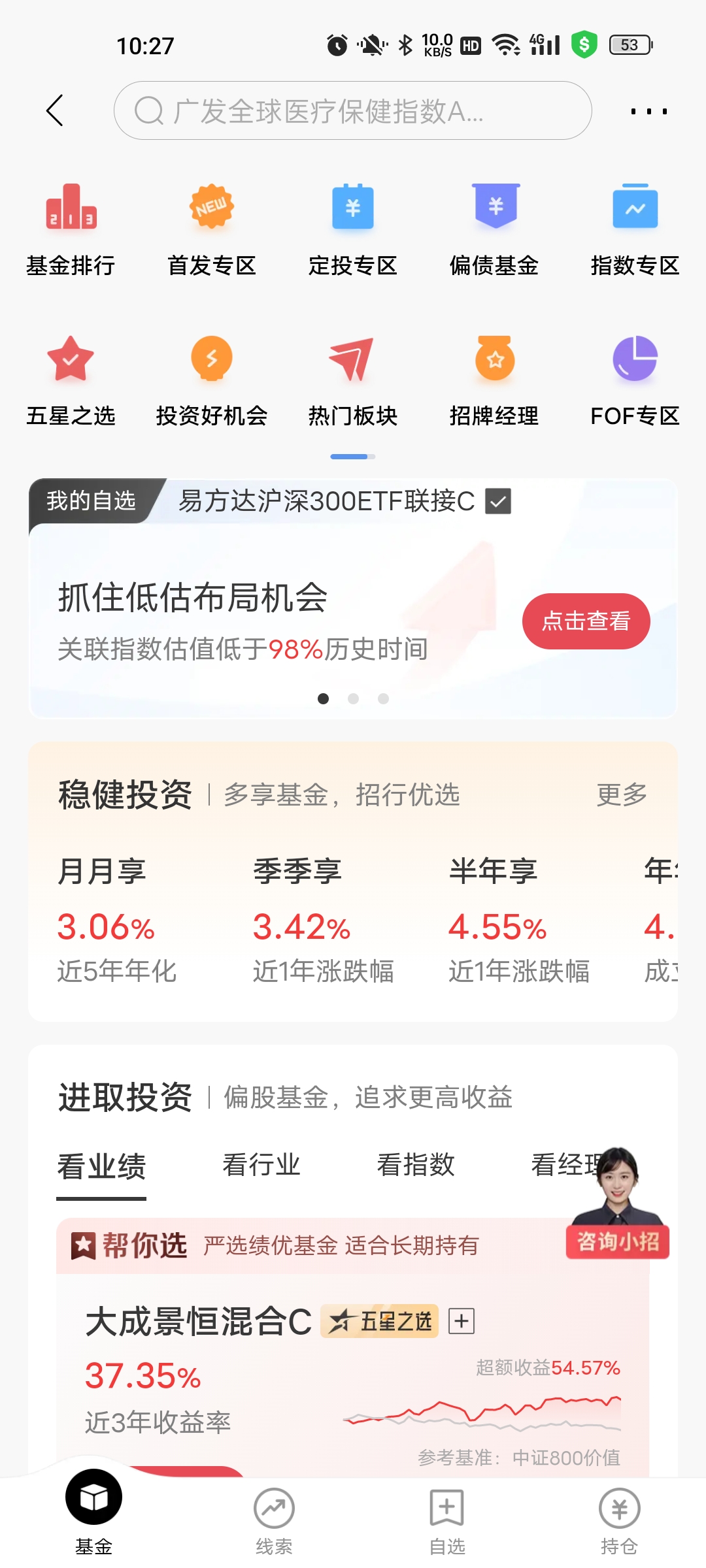Add 大成景恒混合C to watchlist with plus icon
This screenshot has height=1568, width=706.
[462, 1321]
